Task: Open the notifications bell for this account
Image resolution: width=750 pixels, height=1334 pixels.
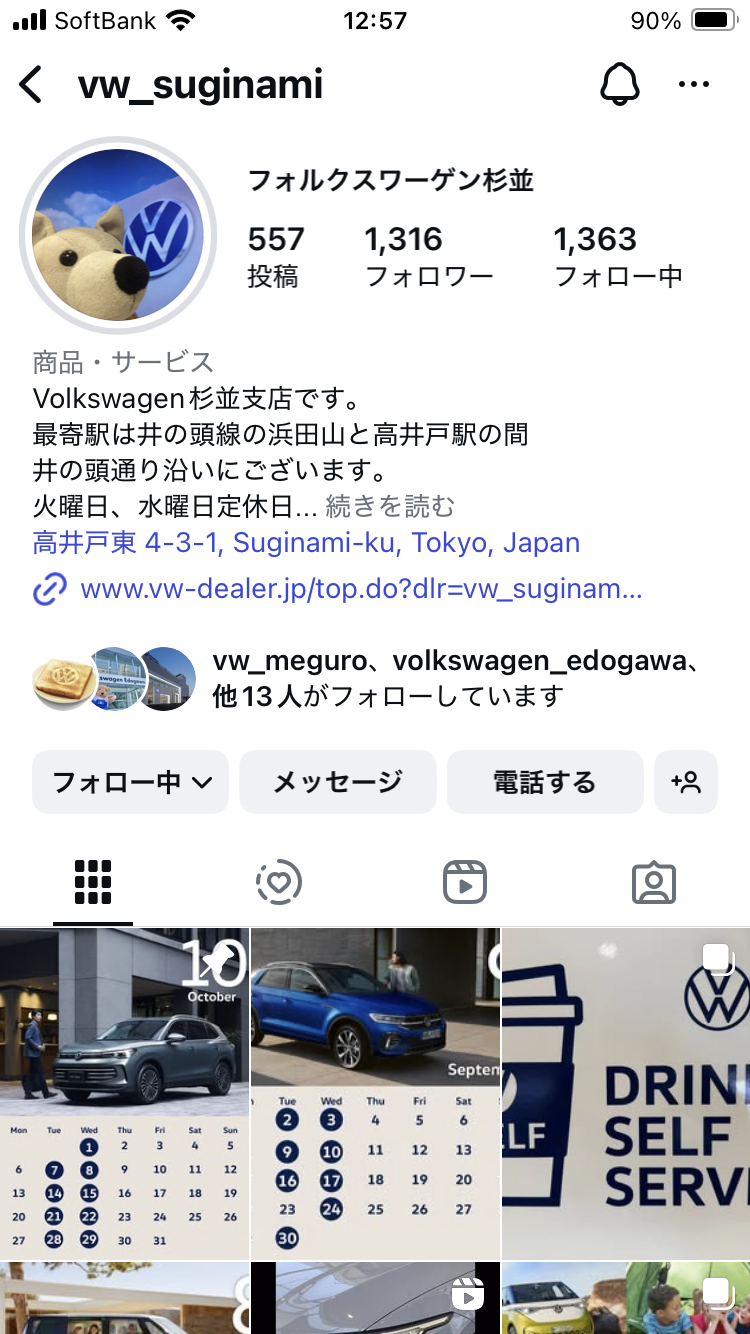Action: (x=619, y=85)
